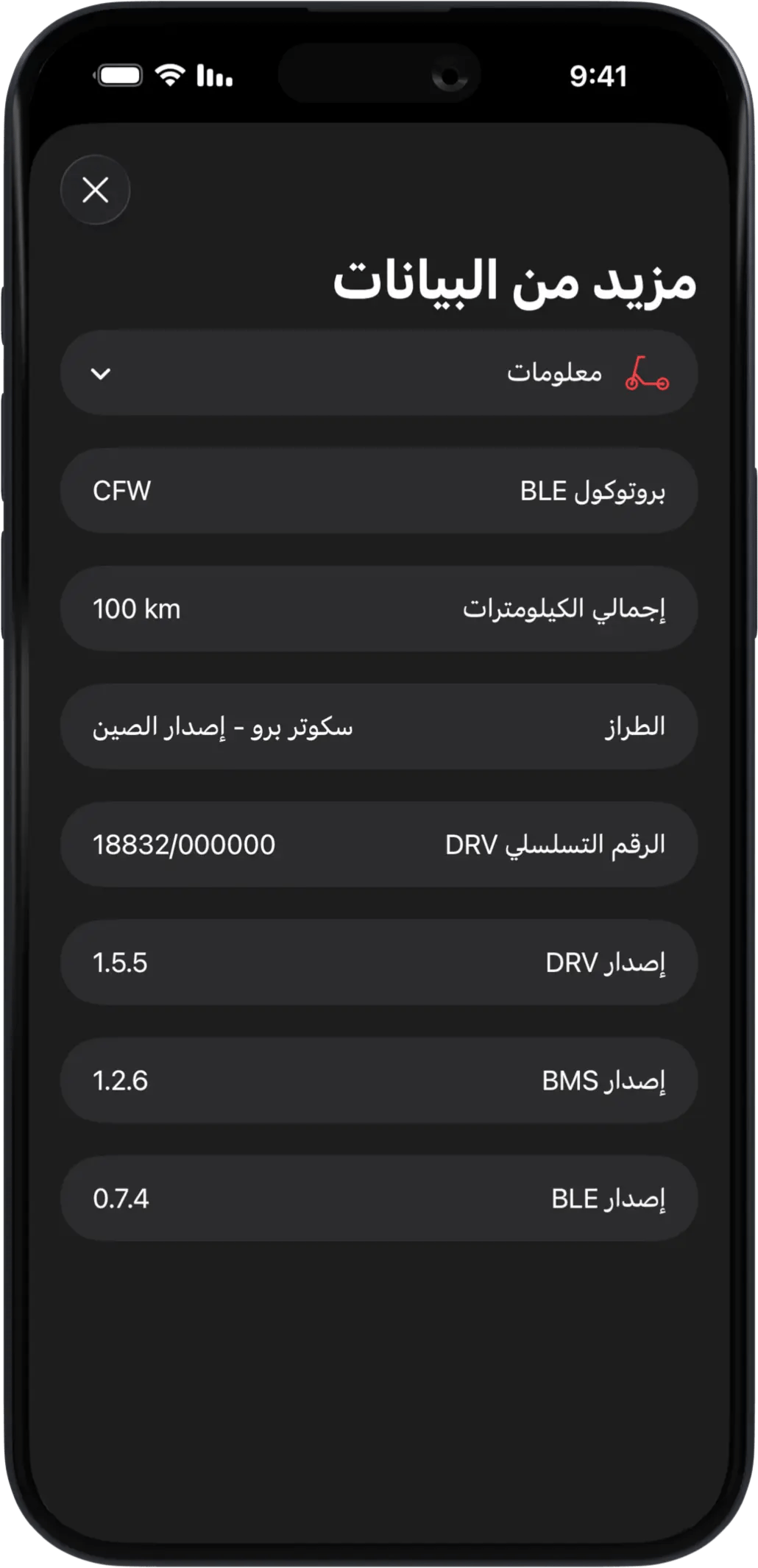Collapse the معلومات section

click(101, 374)
